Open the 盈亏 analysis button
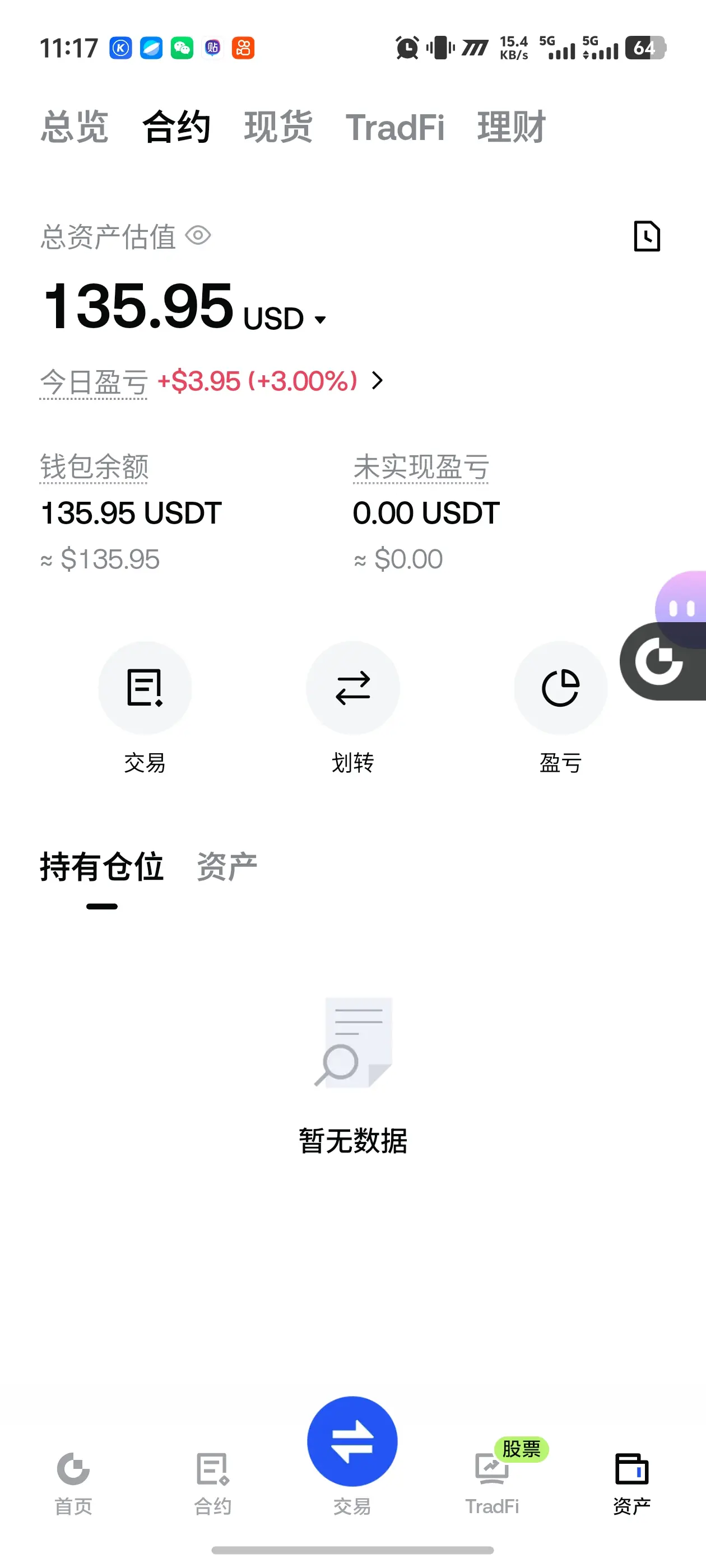 pyautogui.click(x=560, y=707)
